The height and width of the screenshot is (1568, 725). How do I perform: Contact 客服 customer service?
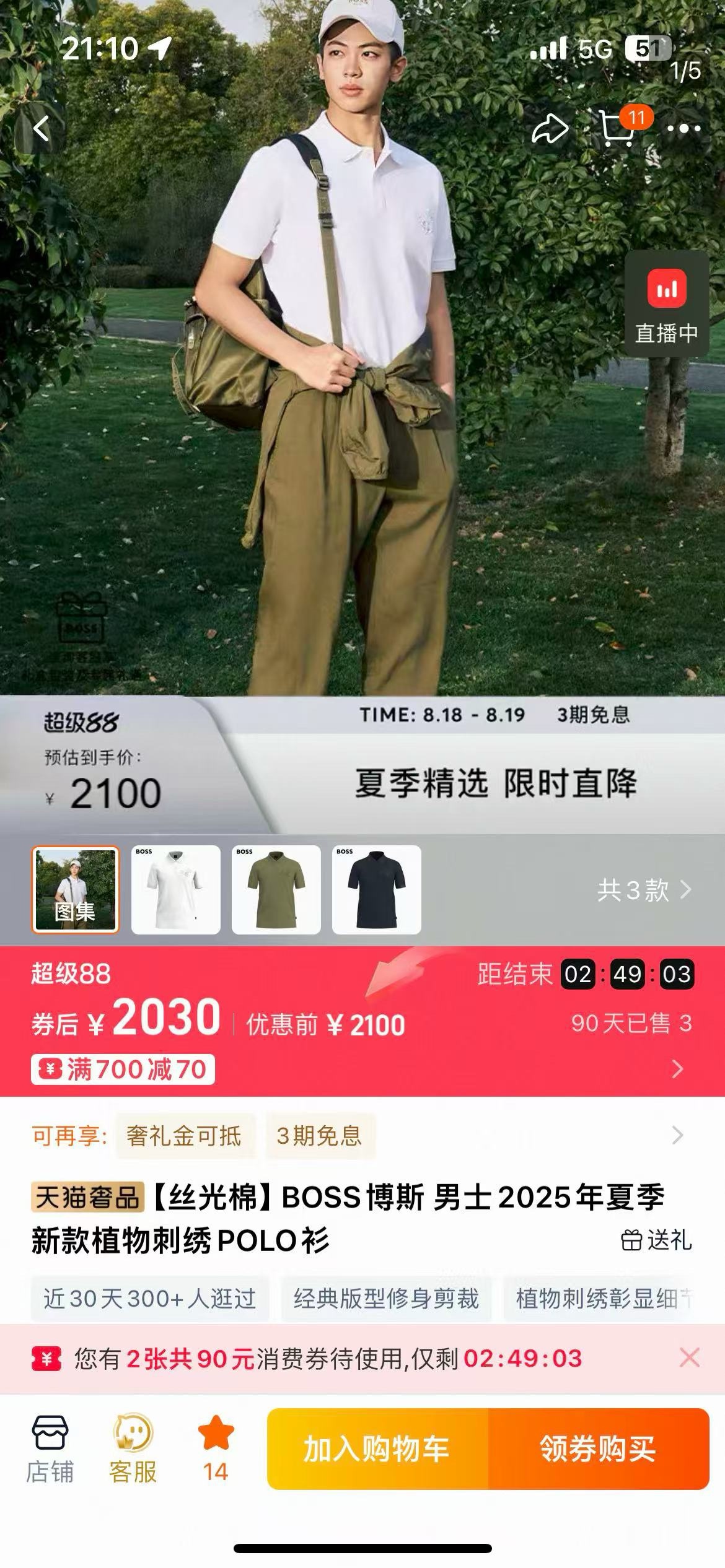click(133, 1449)
